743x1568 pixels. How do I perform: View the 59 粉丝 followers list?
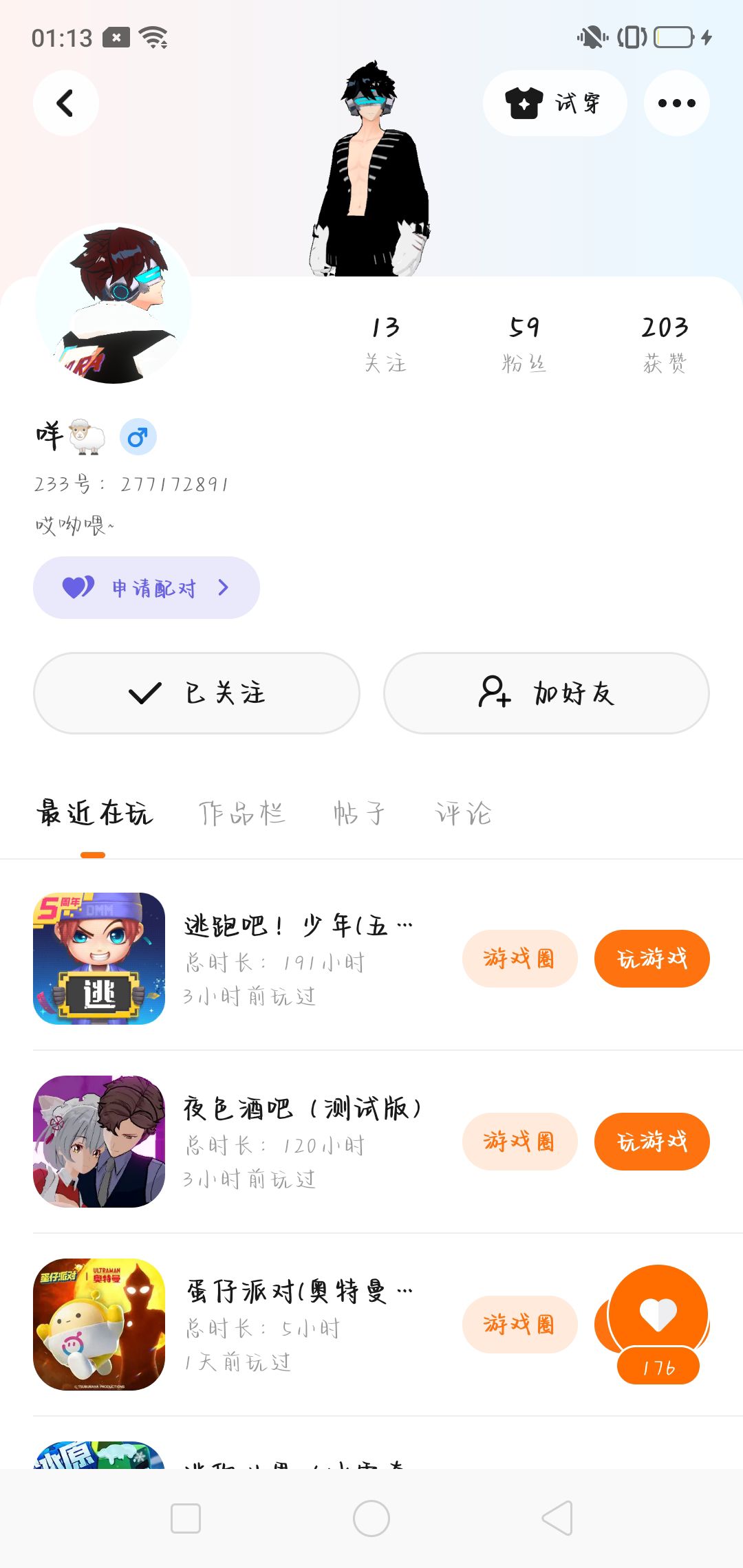pyautogui.click(x=524, y=342)
